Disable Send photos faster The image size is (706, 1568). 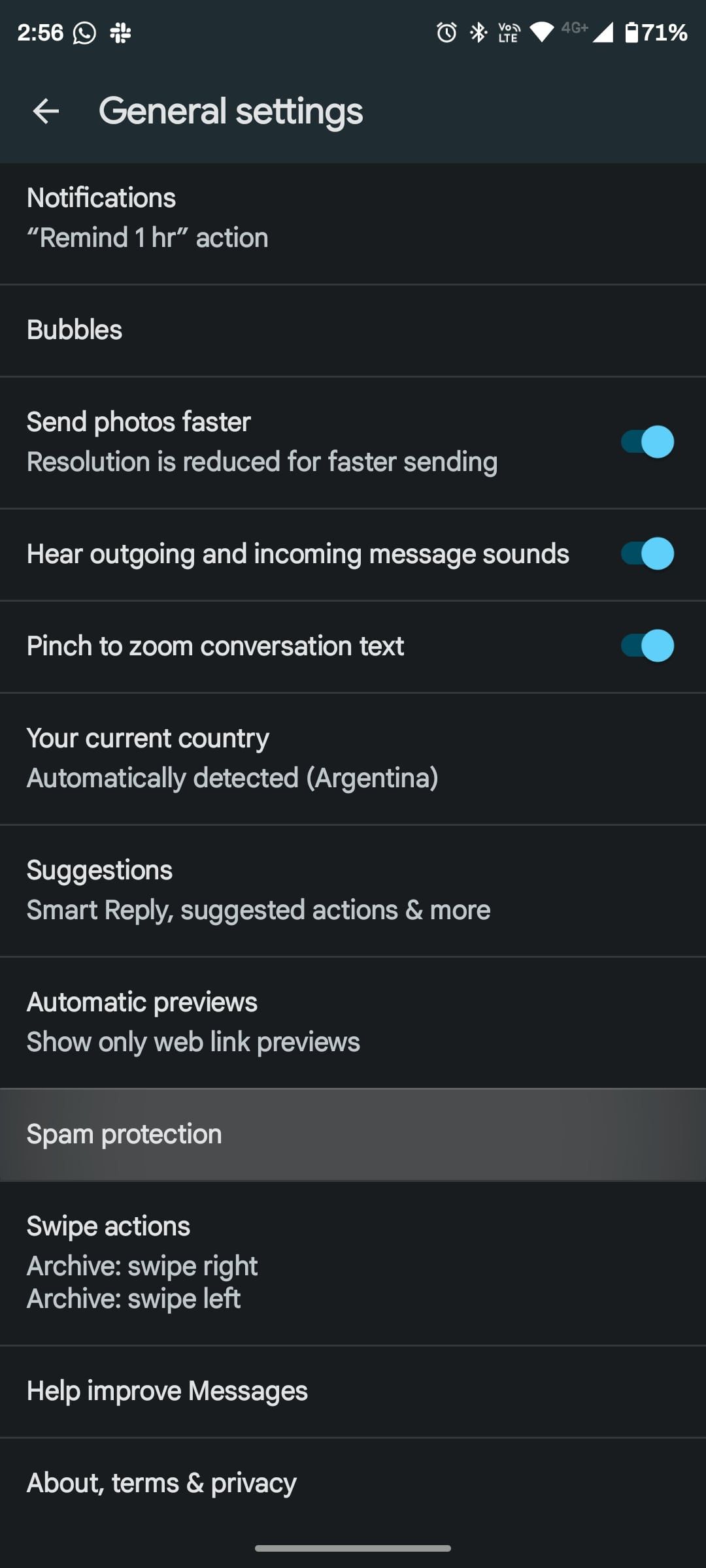click(648, 442)
